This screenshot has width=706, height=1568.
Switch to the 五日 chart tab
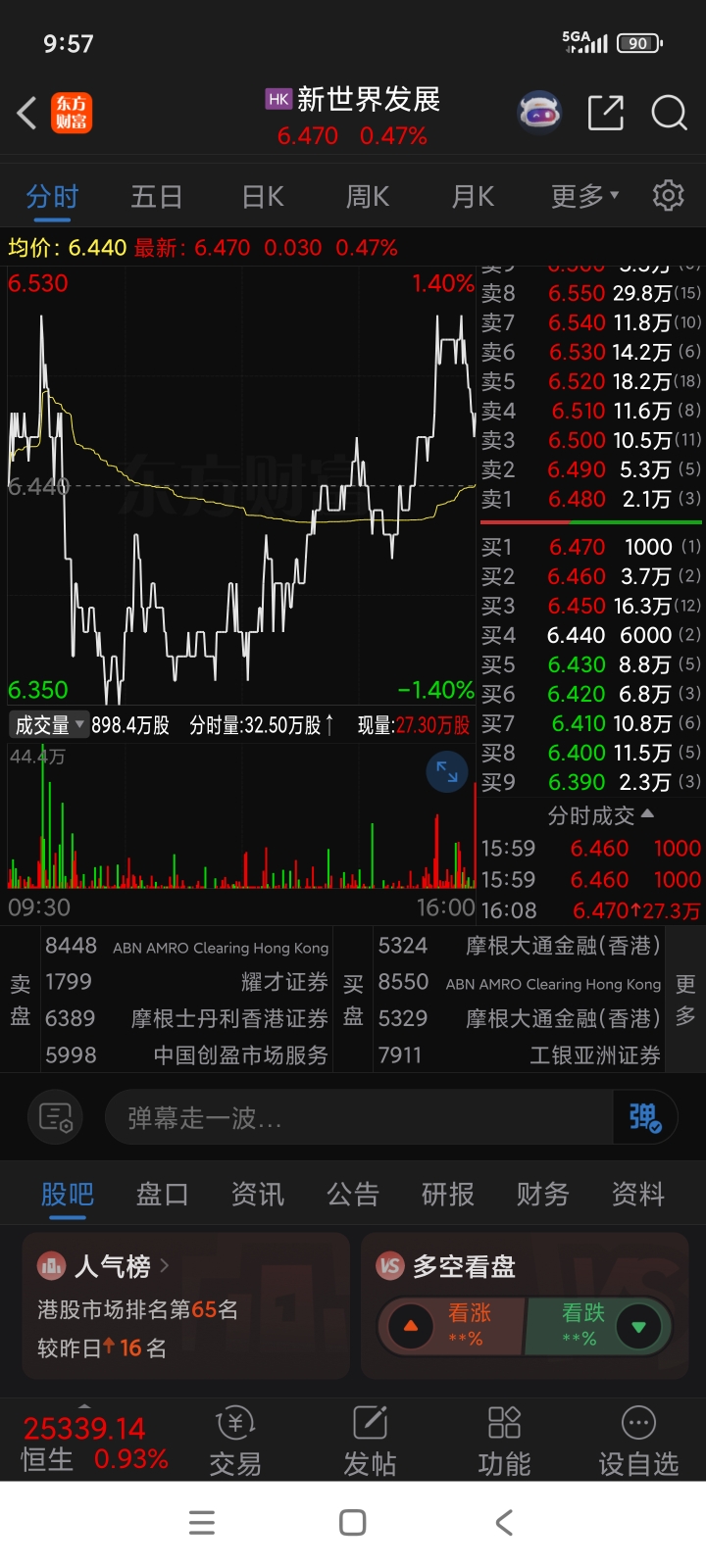click(x=157, y=197)
